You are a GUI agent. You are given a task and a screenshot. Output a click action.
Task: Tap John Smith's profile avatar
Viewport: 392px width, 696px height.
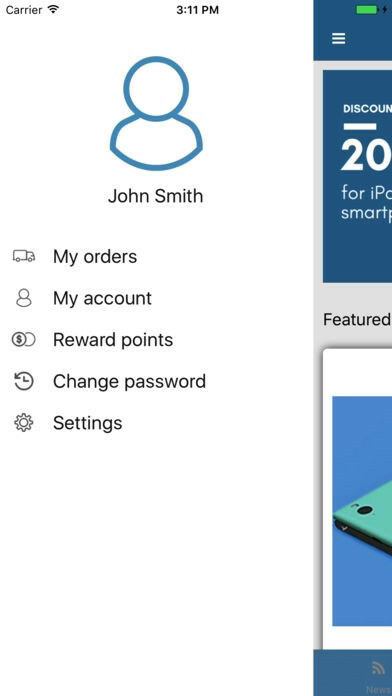156,113
